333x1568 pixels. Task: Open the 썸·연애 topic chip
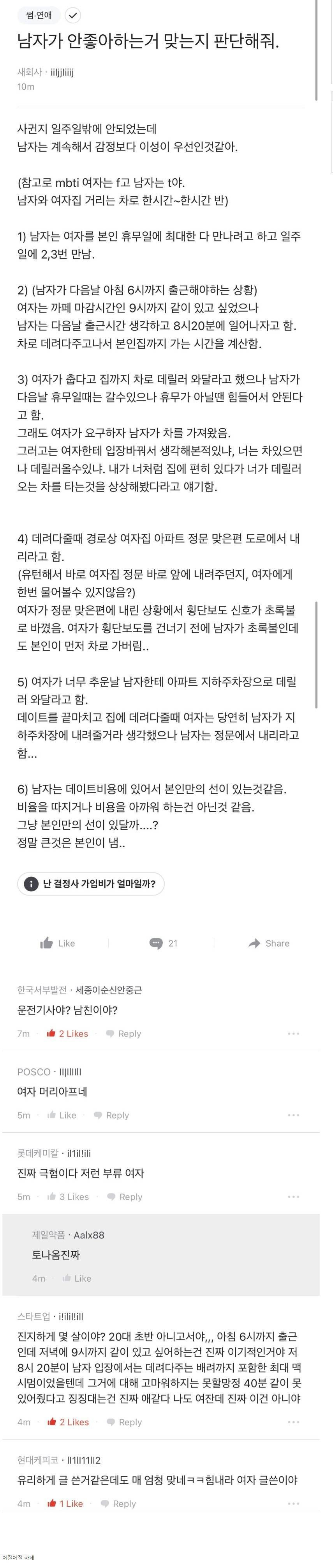(x=39, y=14)
